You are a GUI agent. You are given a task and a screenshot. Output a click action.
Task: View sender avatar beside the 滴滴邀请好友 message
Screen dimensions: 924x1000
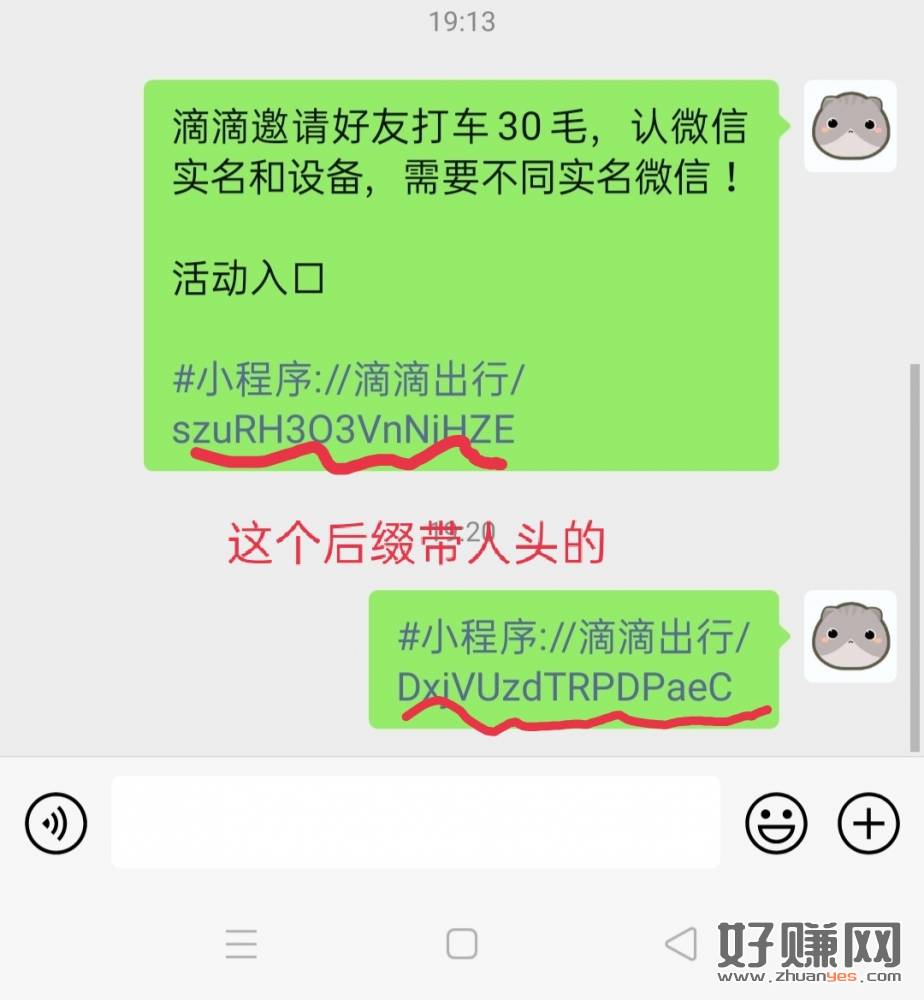[x=850, y=126]
